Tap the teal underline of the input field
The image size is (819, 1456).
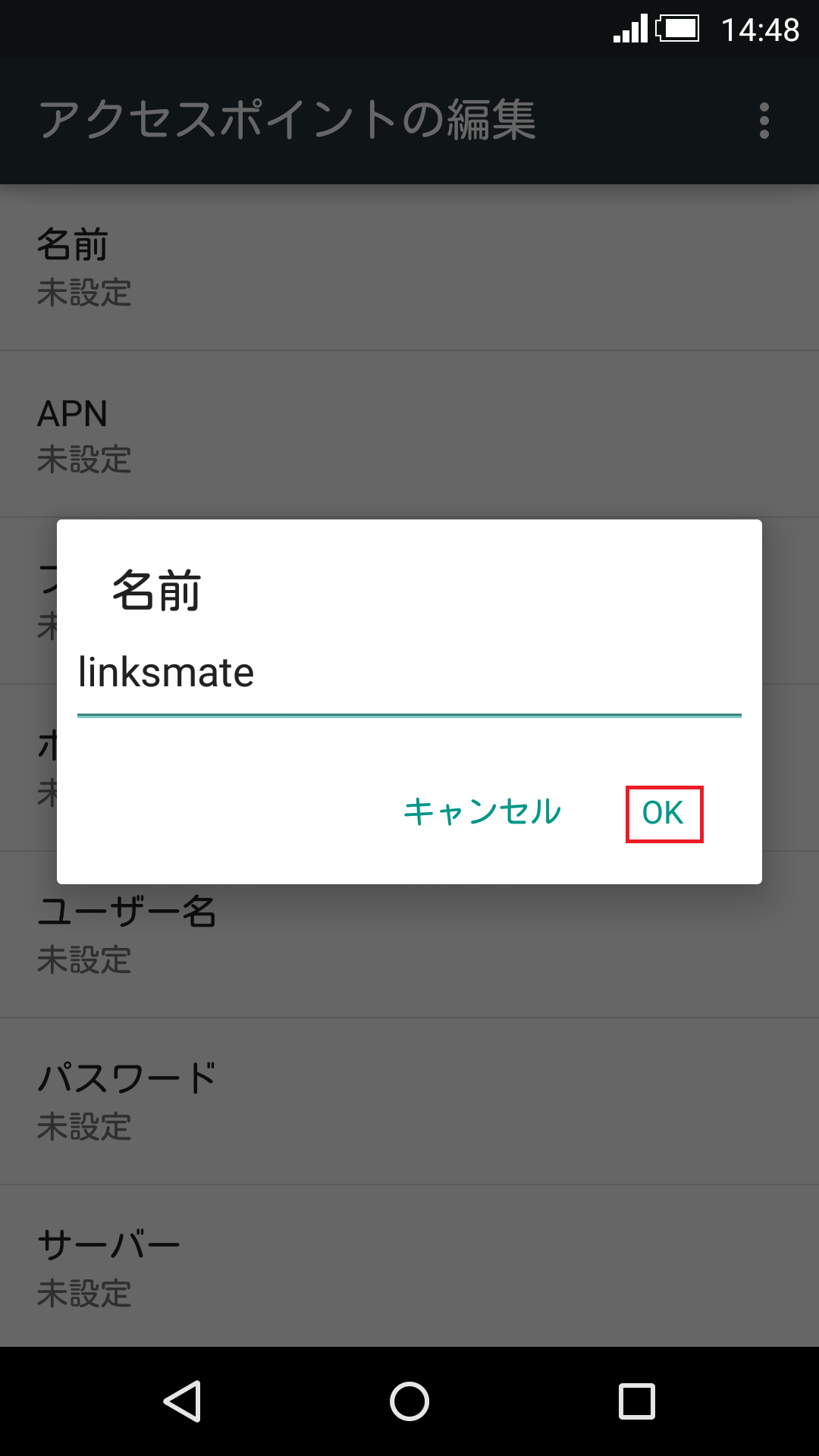409,713
